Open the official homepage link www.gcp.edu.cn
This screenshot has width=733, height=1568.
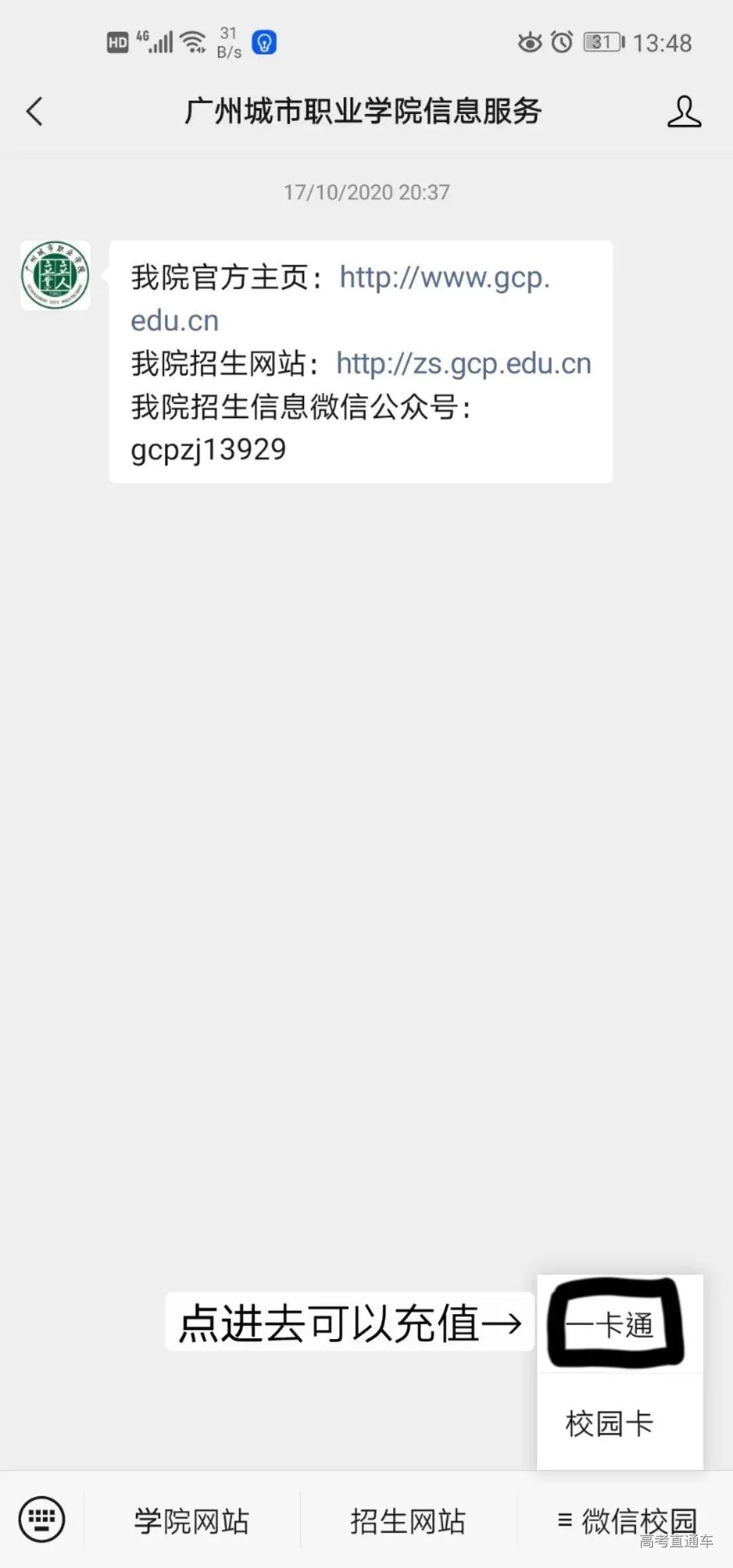pos(444,278)
